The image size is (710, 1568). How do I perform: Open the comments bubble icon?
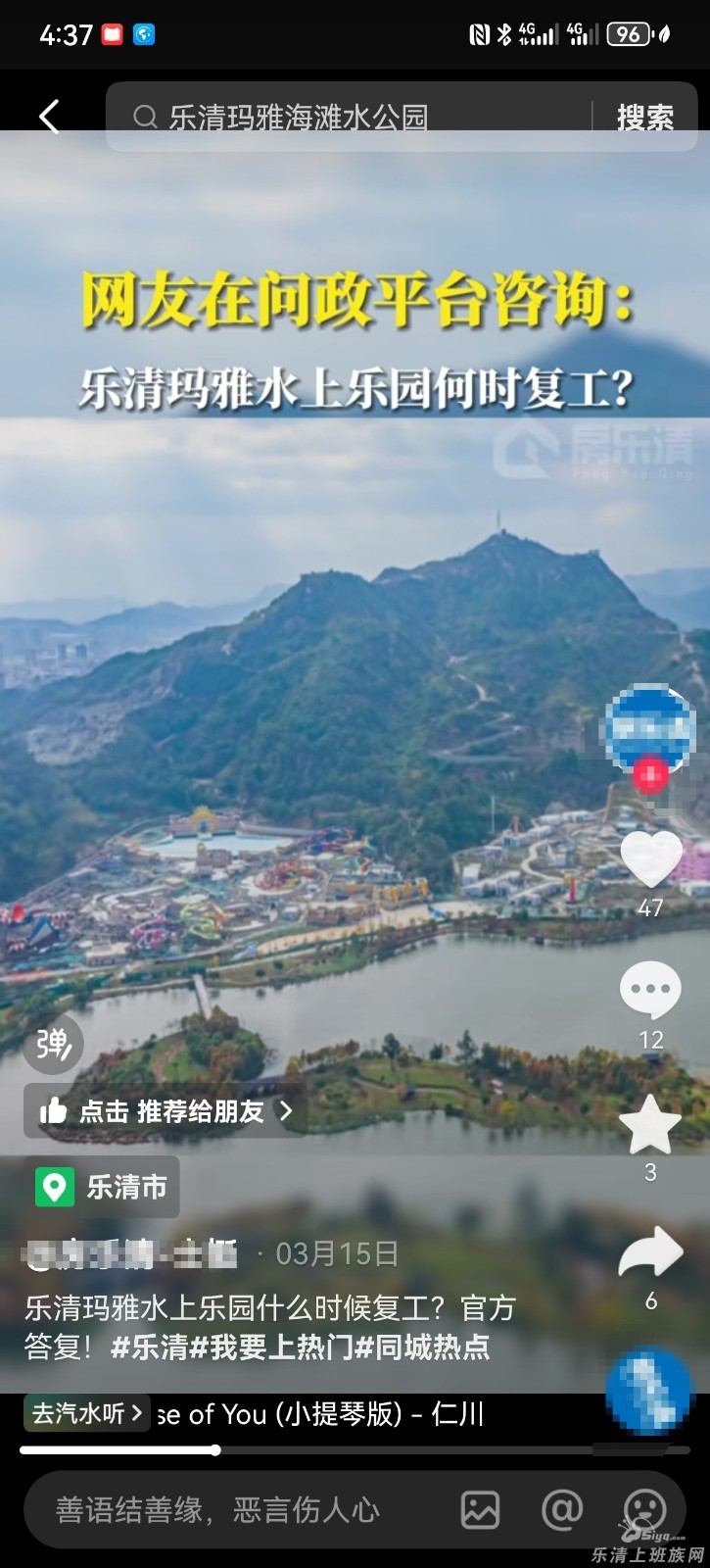click(x=650, y=991)
